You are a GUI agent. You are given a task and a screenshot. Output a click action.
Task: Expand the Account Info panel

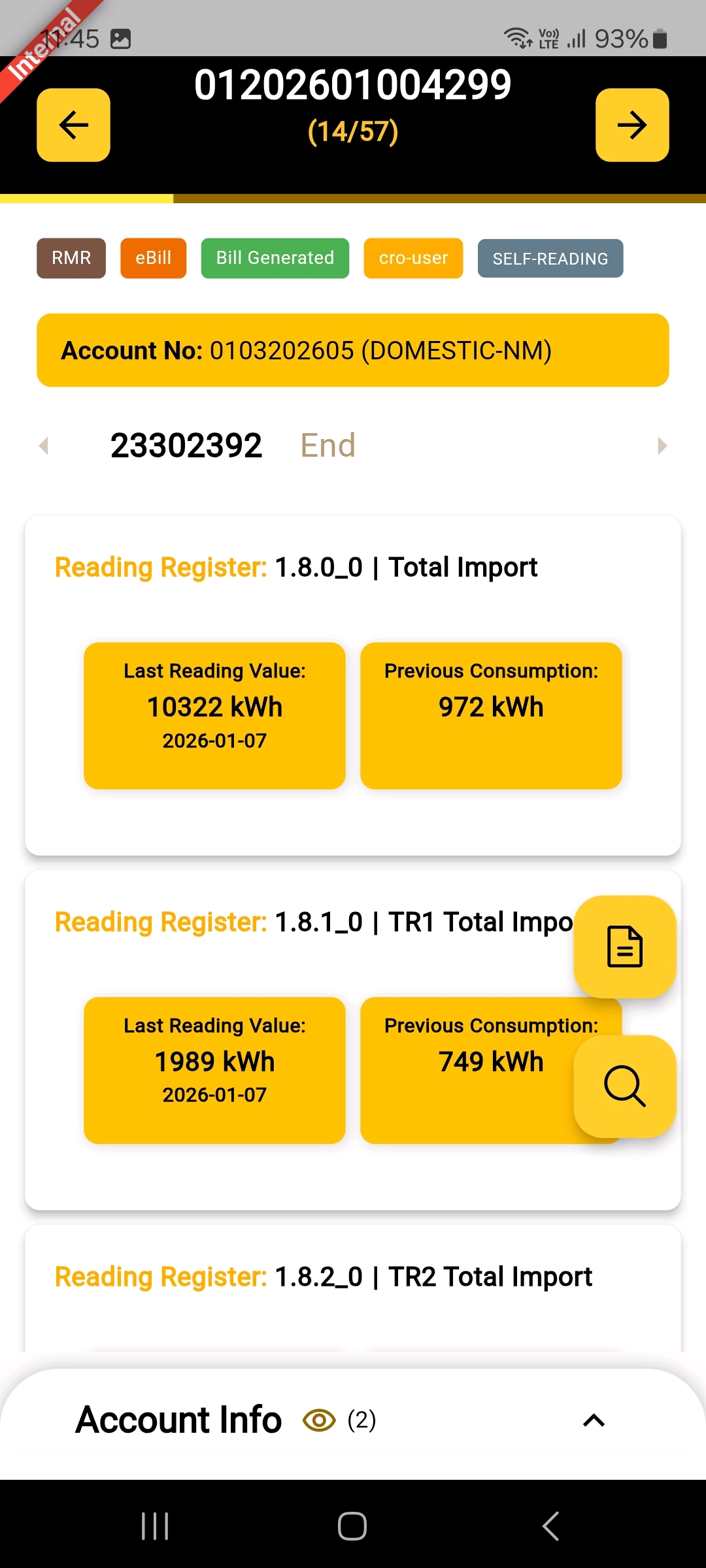[594, 1420]
